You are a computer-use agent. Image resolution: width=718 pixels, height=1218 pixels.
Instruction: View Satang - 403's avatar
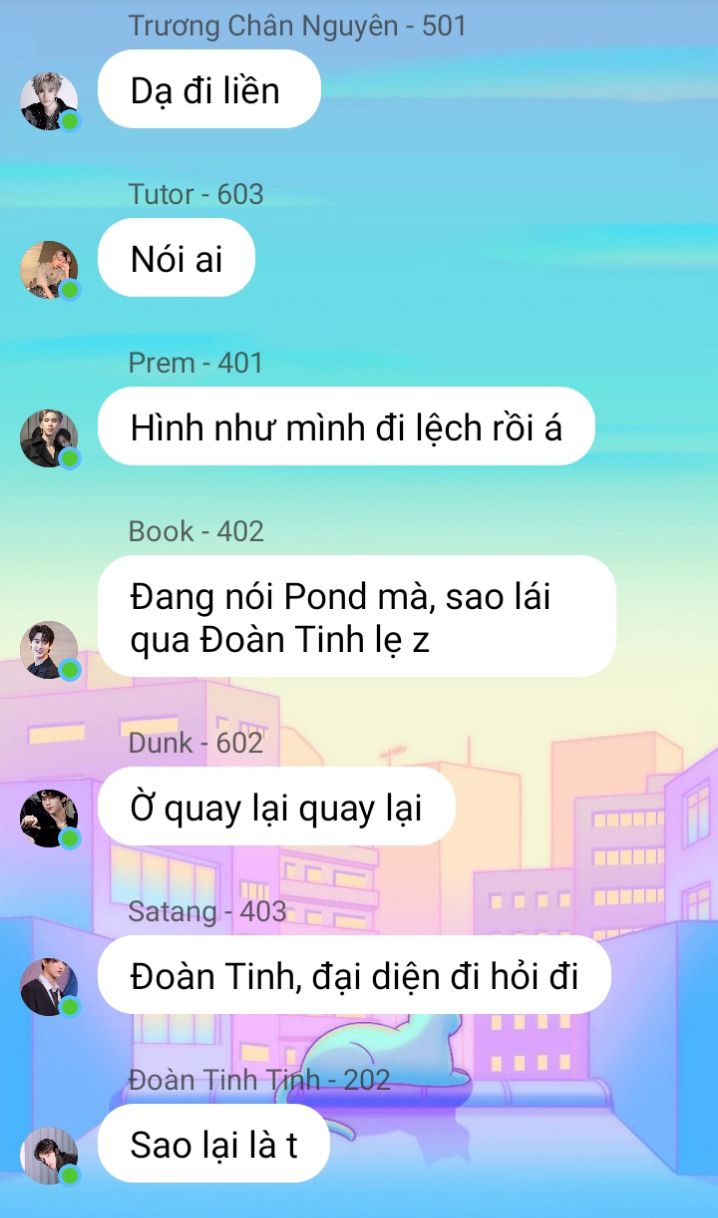(x=49, y=987)
